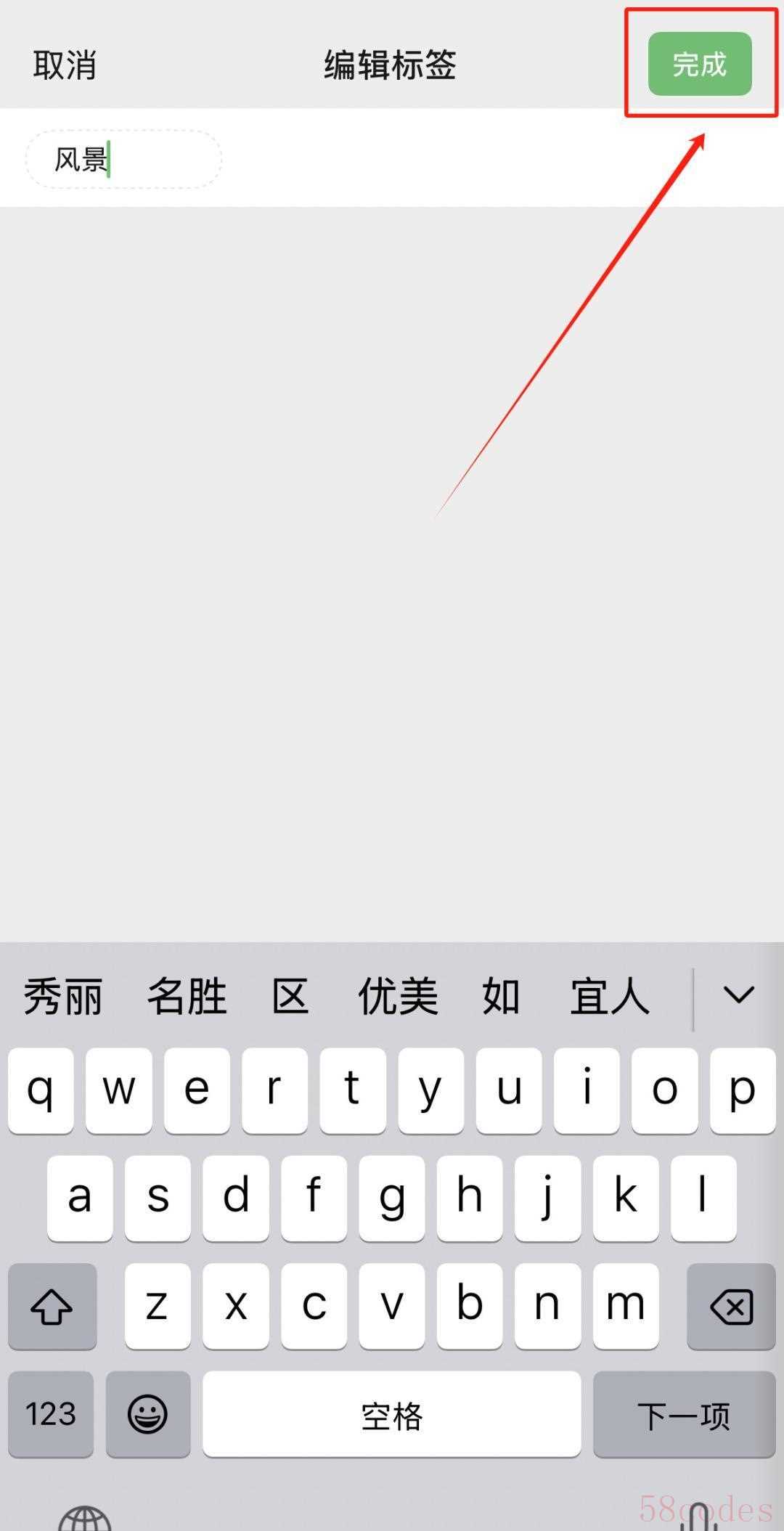Tap 完成 to save the tag
784x1531 pixels.
[699, 64]
